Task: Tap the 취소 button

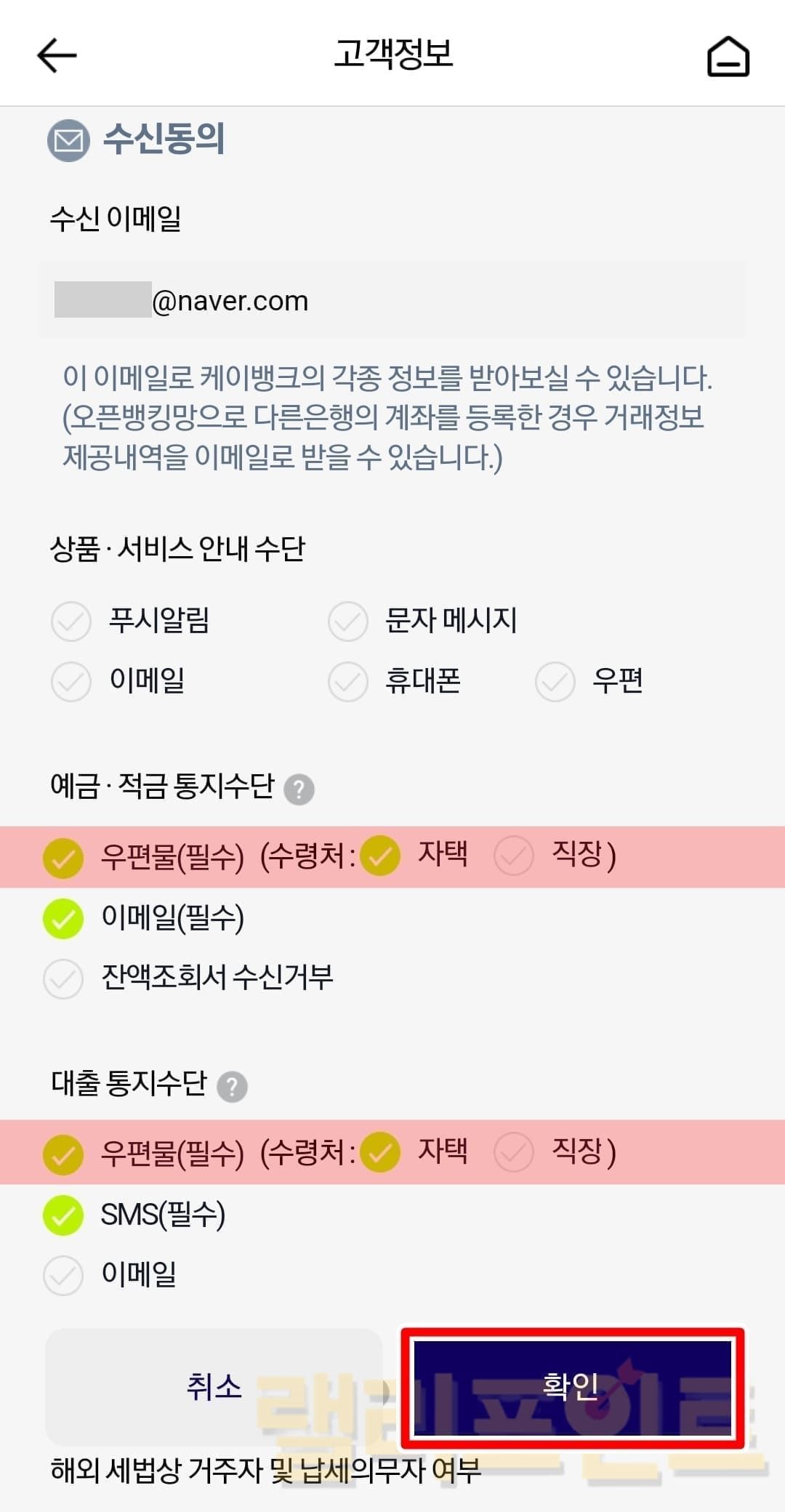Action: [x=214, y=1386]
